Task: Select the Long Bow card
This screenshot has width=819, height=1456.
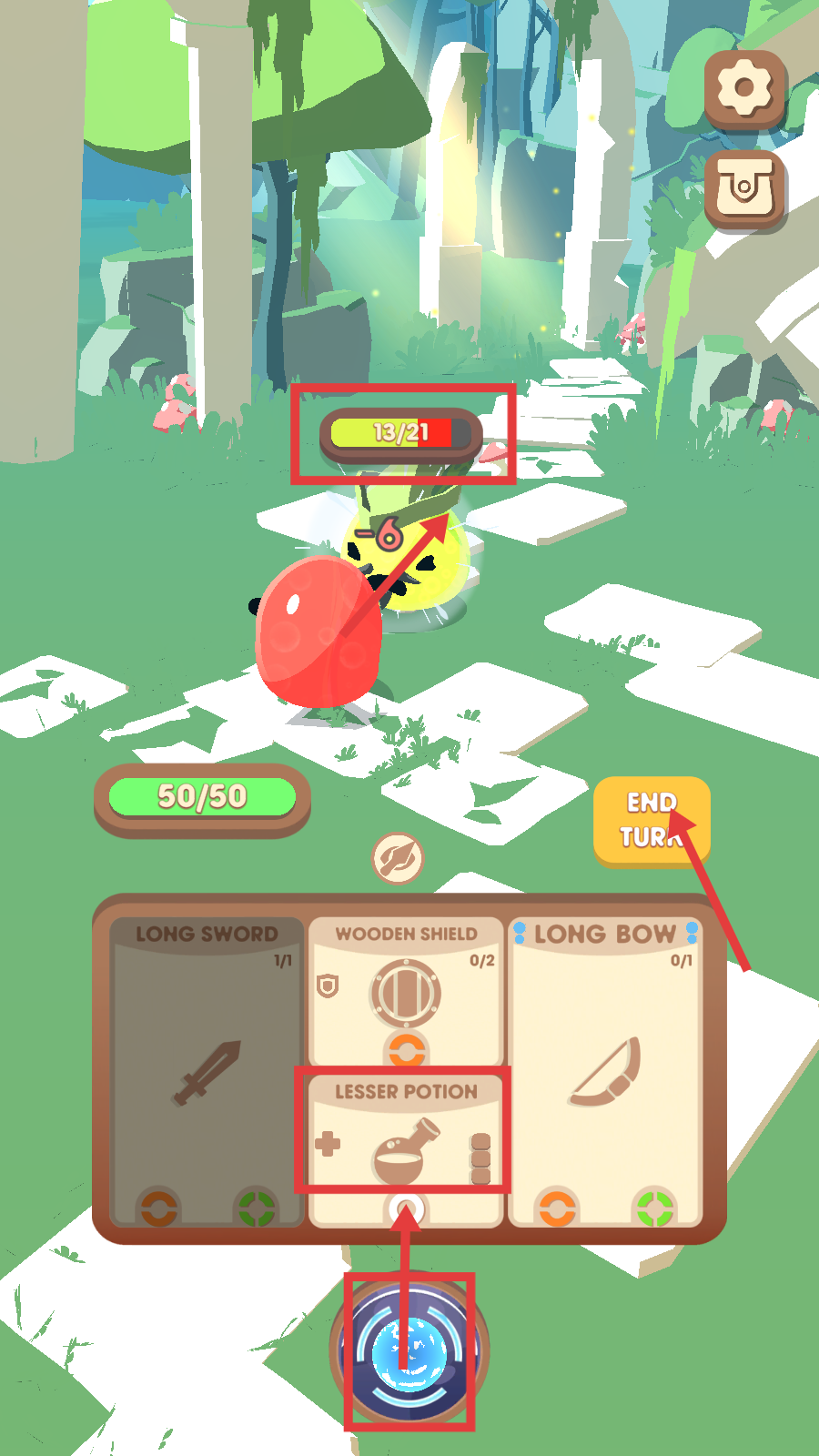Action: tap(605, 1069)
